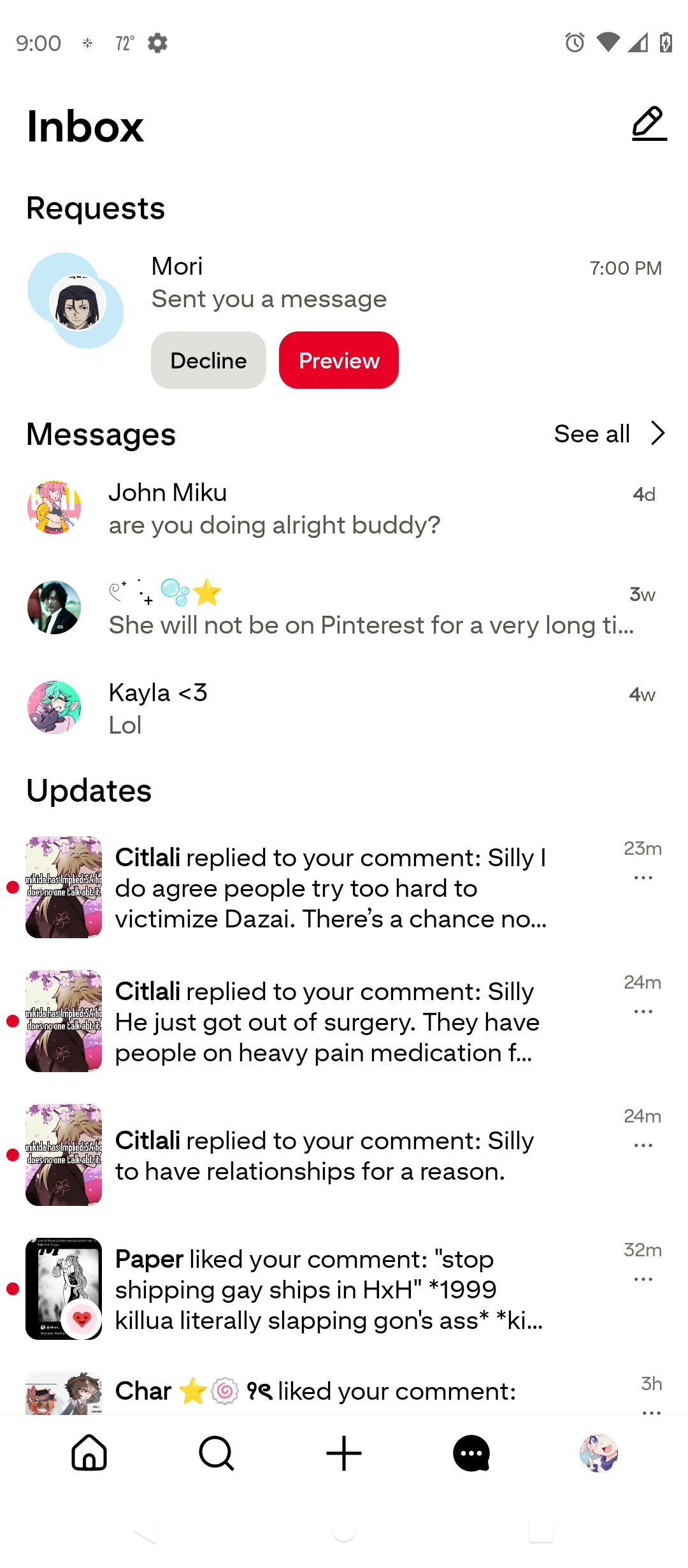Switch to the Search tab

[217, 1453]
